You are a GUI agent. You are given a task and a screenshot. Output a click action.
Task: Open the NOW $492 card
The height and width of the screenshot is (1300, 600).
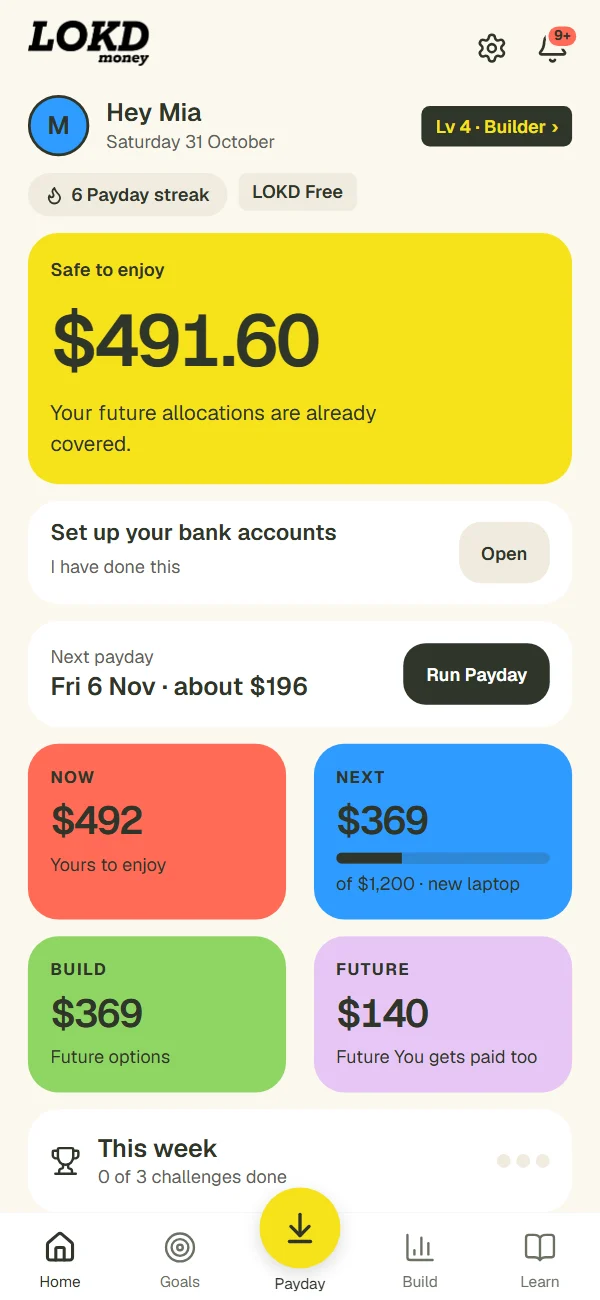[157, 831]
